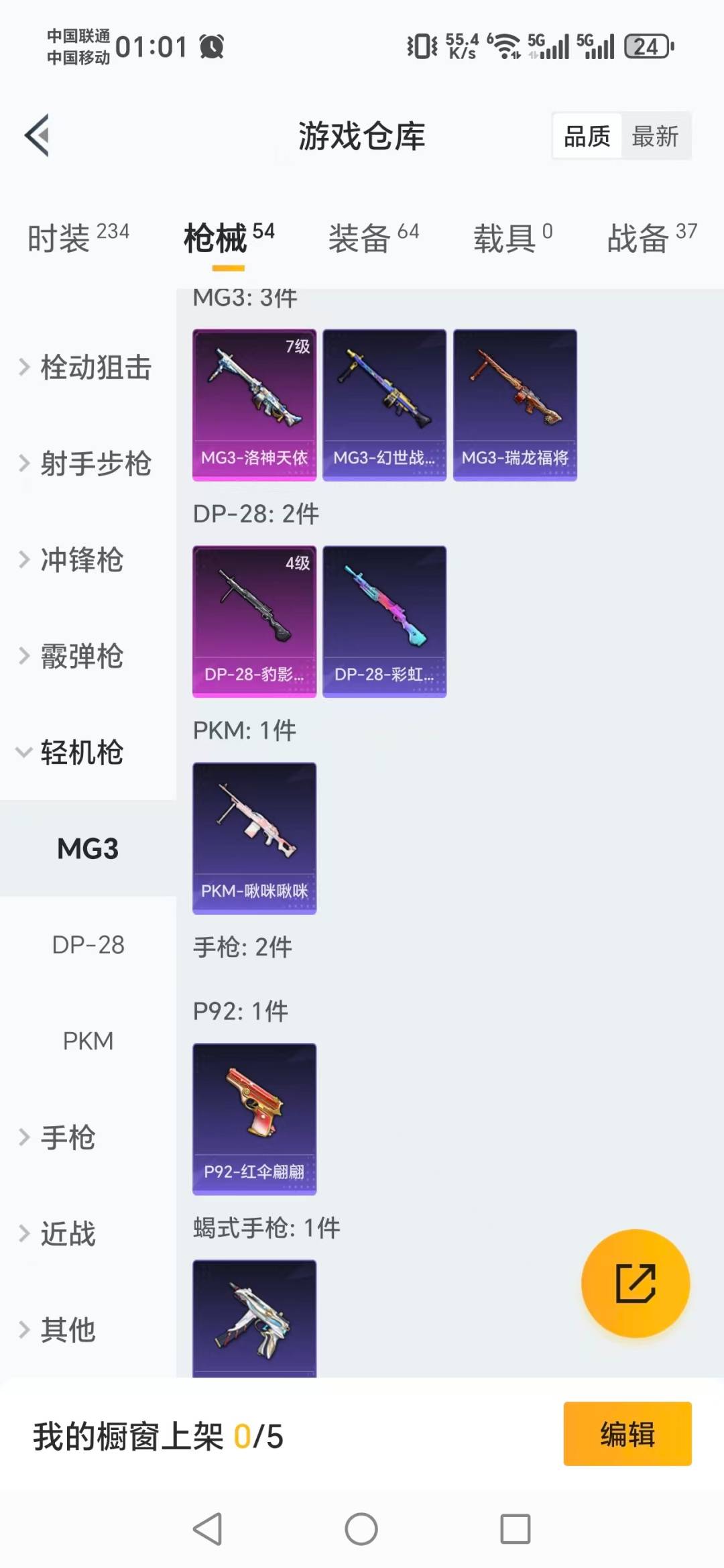Switch to the 战备 tab
This screenshot has height=1568, width=724.
click(651, 238)
